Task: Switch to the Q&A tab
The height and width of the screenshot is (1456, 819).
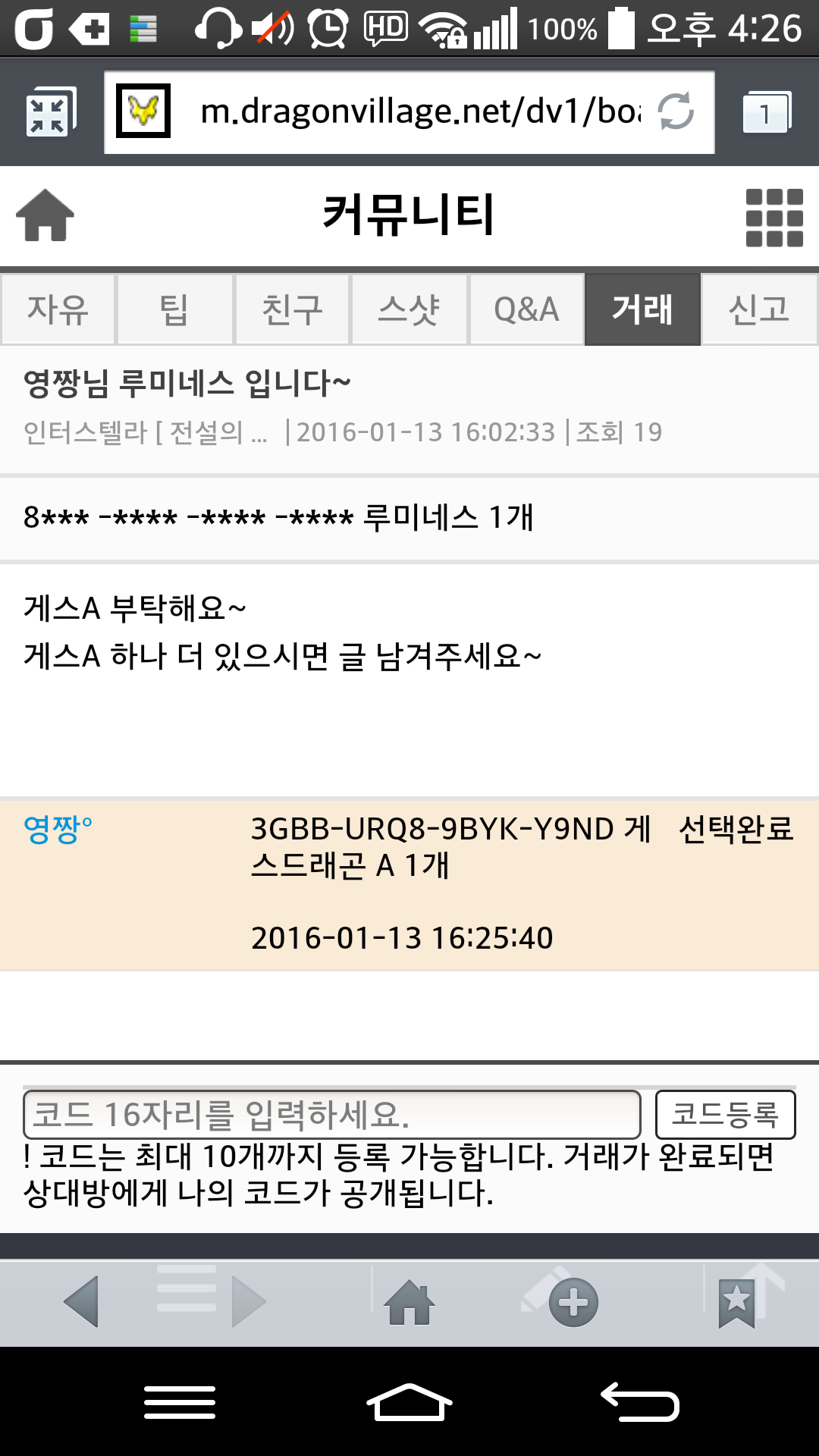Action: coord(526,309)
